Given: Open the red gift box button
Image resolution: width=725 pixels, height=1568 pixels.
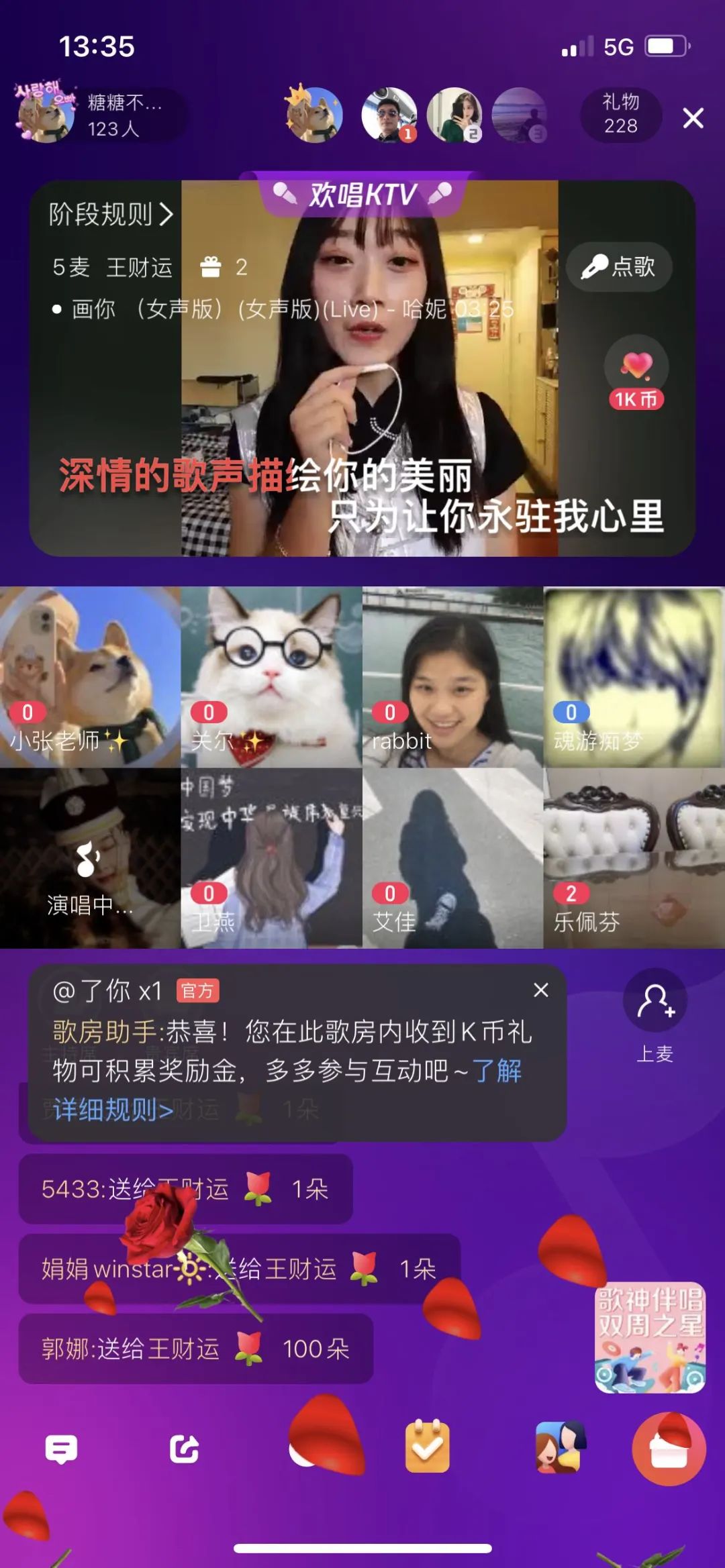Looking at the screenshot, I should 669,1449.
